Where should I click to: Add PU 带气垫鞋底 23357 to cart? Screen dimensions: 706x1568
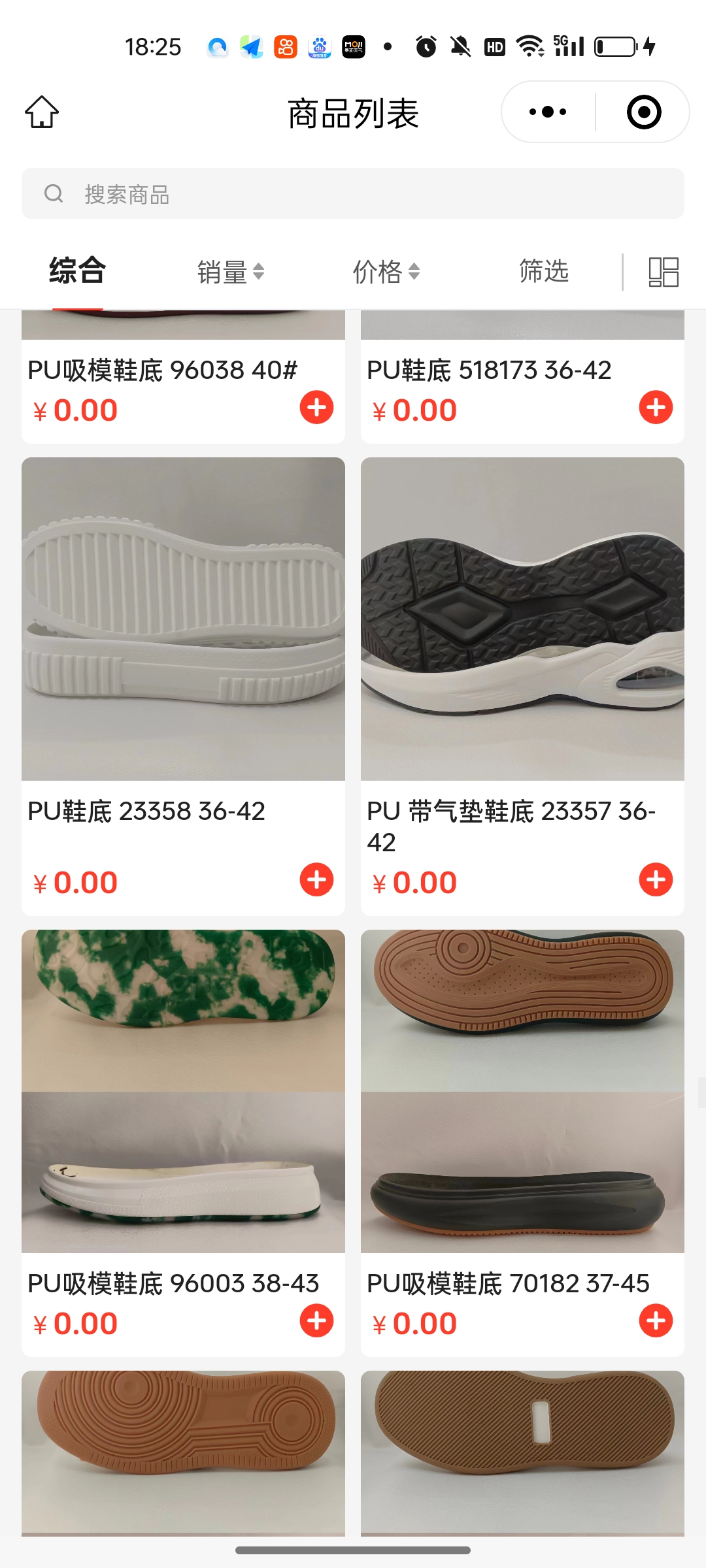[656, 880]
